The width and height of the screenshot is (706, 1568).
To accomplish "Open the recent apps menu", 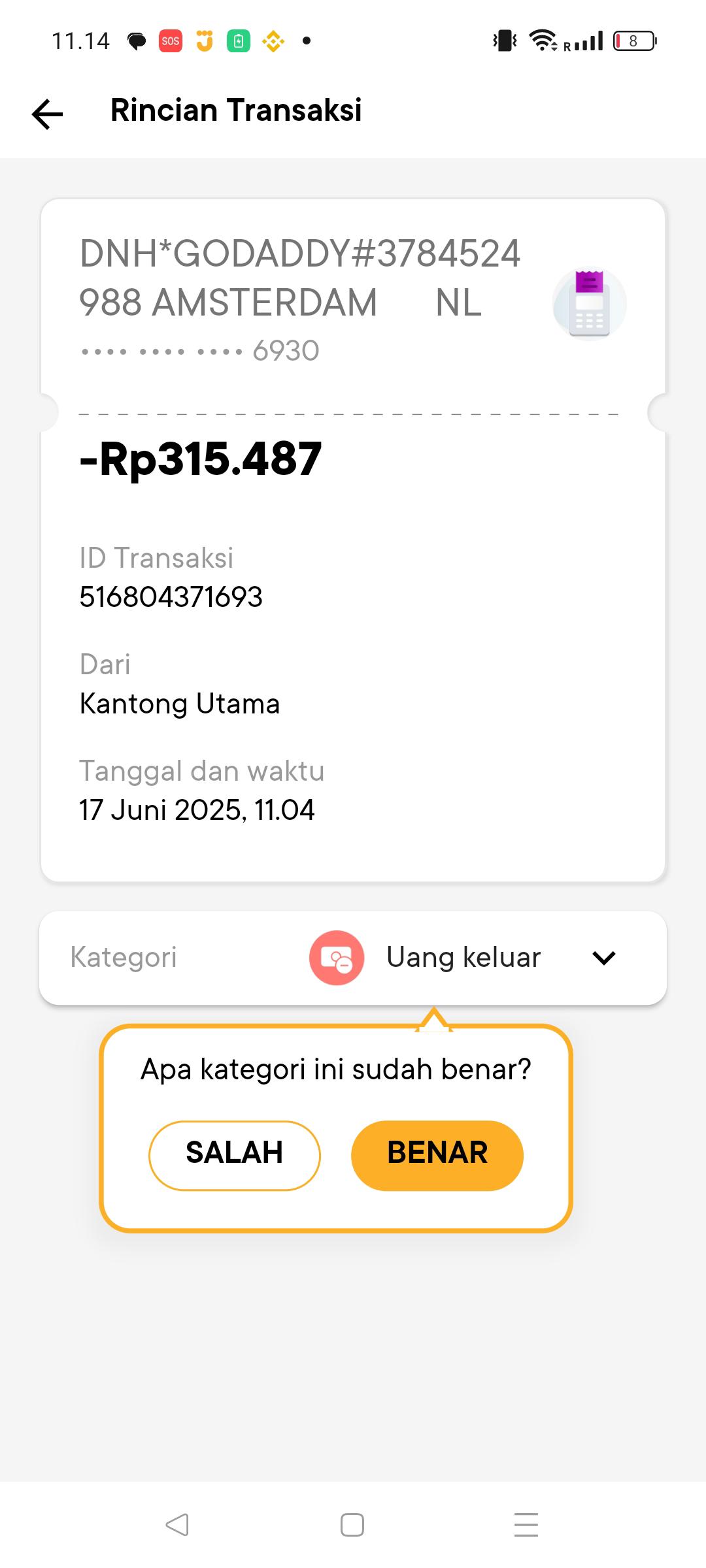I will coord(526,1525).
